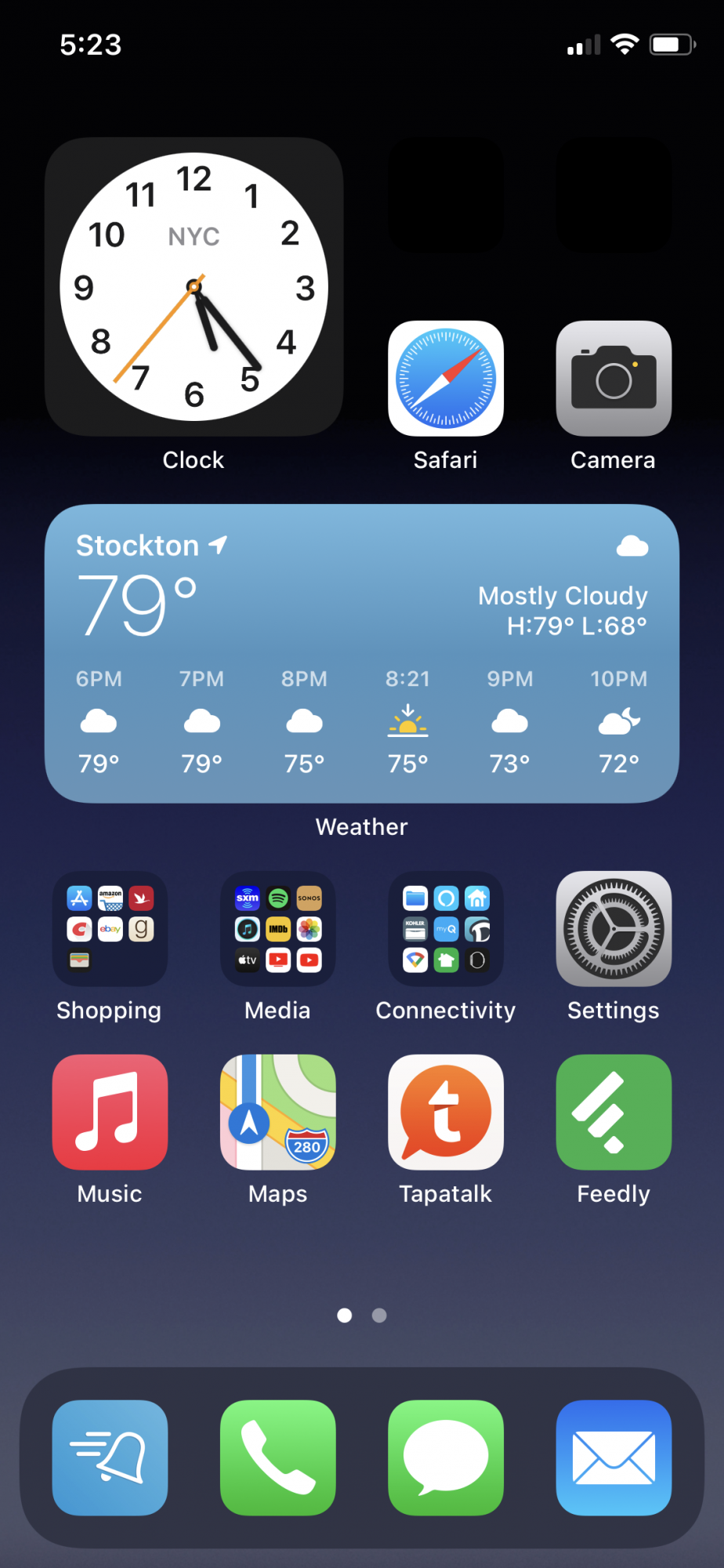Open Maps
Image resolution: width=724 pixels, height=1568 pixels.
pyautogui.click(x=278, y=1112)
